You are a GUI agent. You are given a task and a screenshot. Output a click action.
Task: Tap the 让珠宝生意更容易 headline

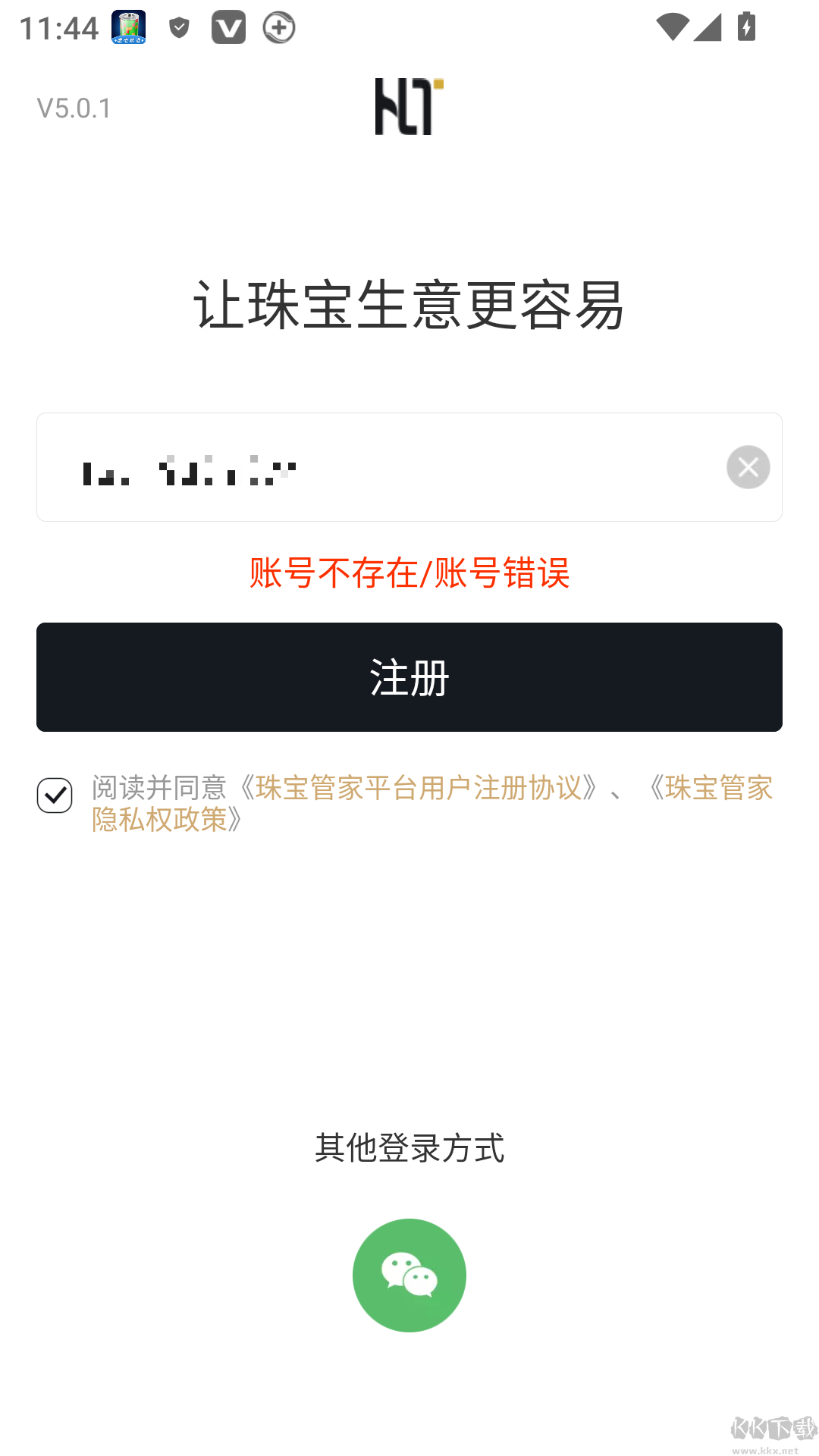point(409,305)
